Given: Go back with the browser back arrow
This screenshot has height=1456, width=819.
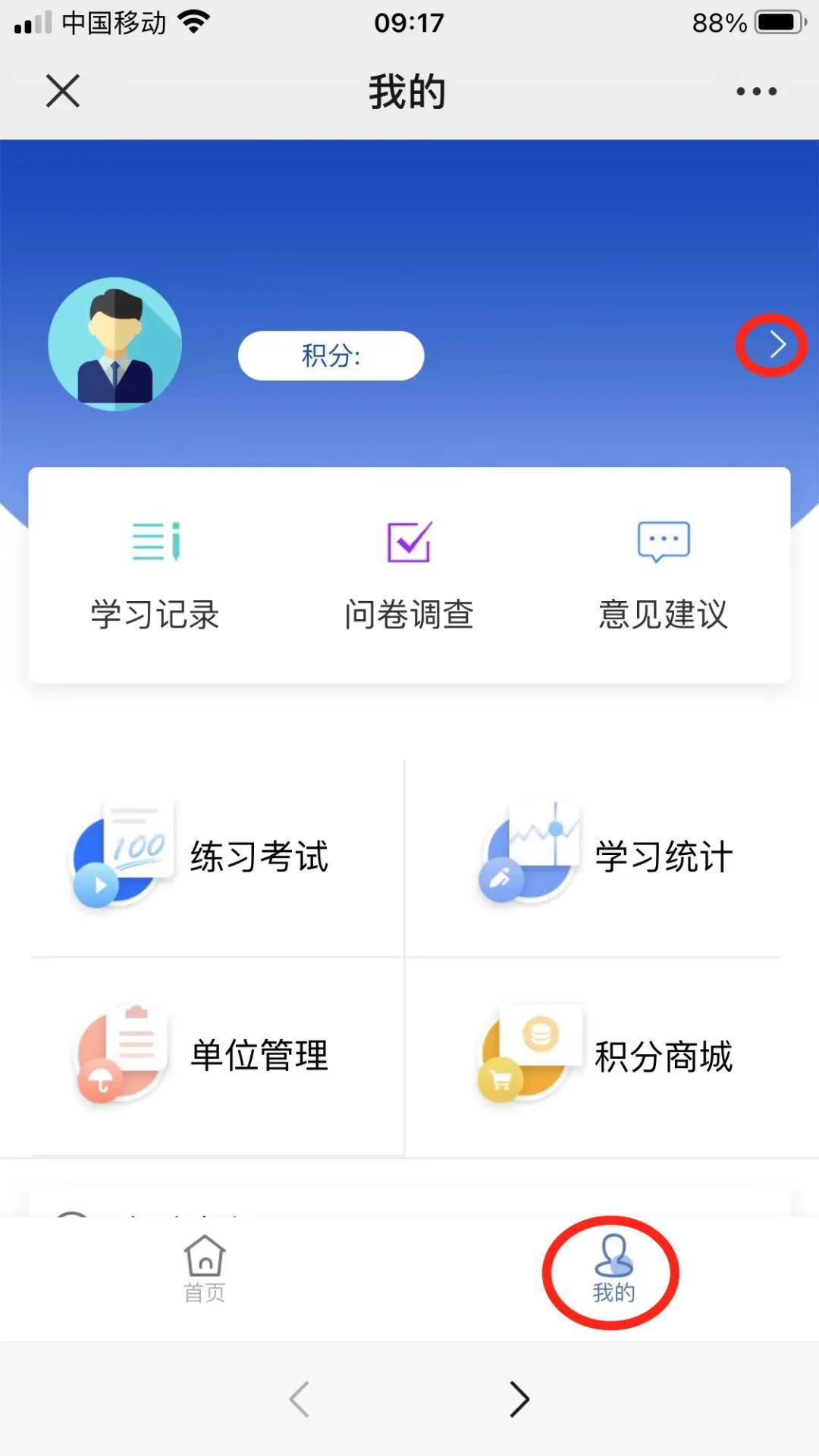Looking at the screenshot, I should coord(300,1398).
